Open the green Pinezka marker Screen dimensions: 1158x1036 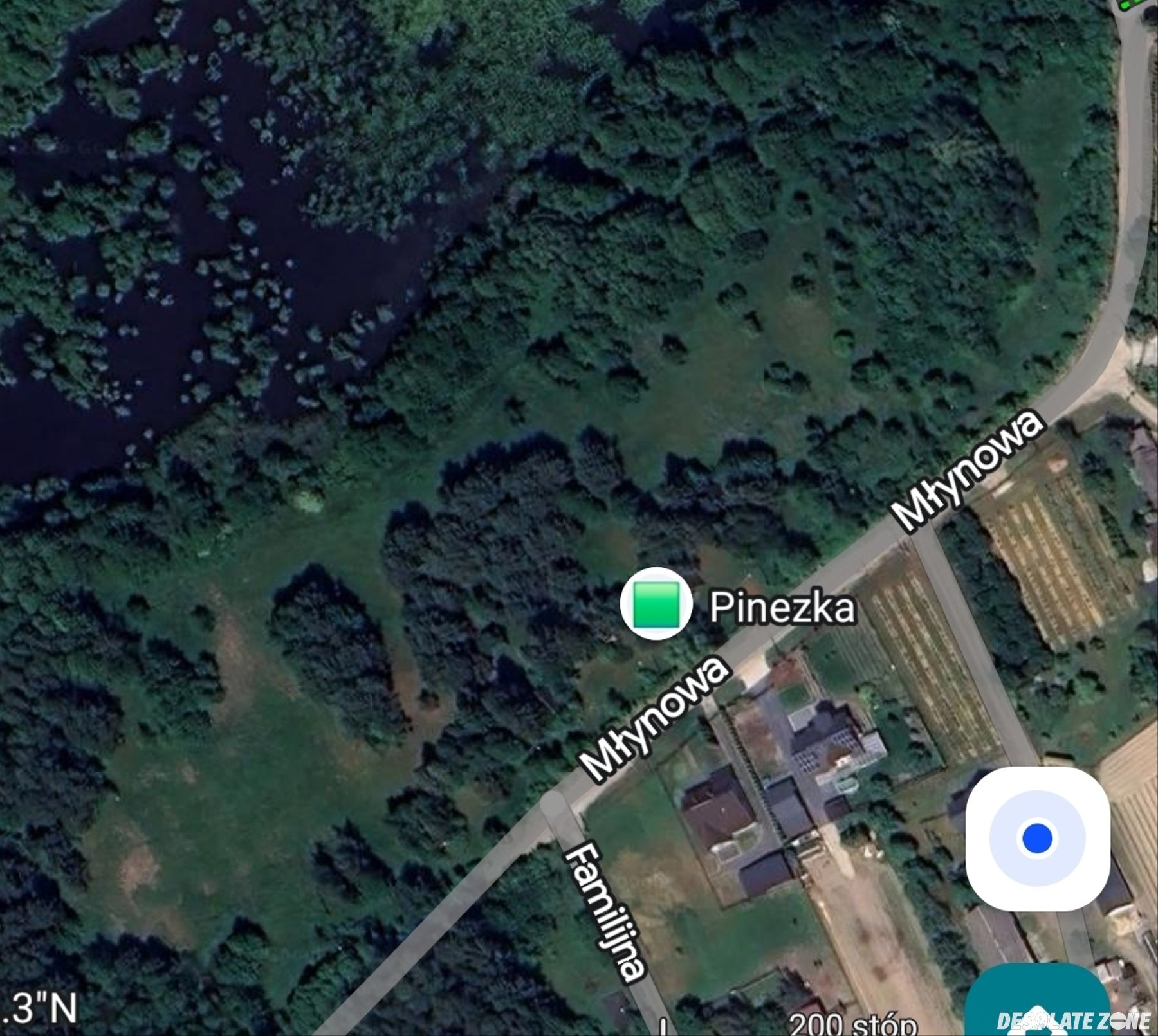656,604
